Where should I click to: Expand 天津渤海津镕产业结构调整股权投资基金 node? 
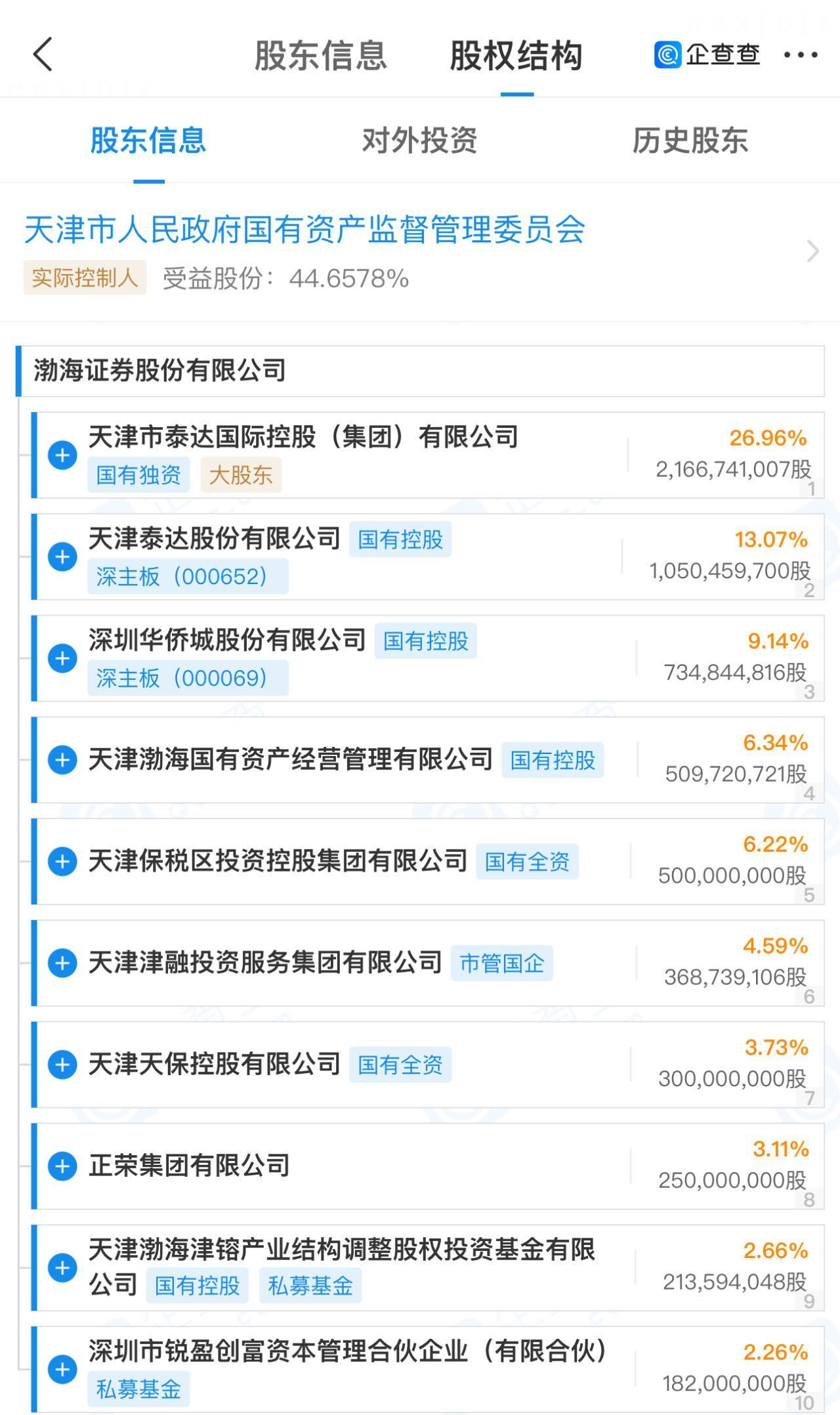point(62,1268)
